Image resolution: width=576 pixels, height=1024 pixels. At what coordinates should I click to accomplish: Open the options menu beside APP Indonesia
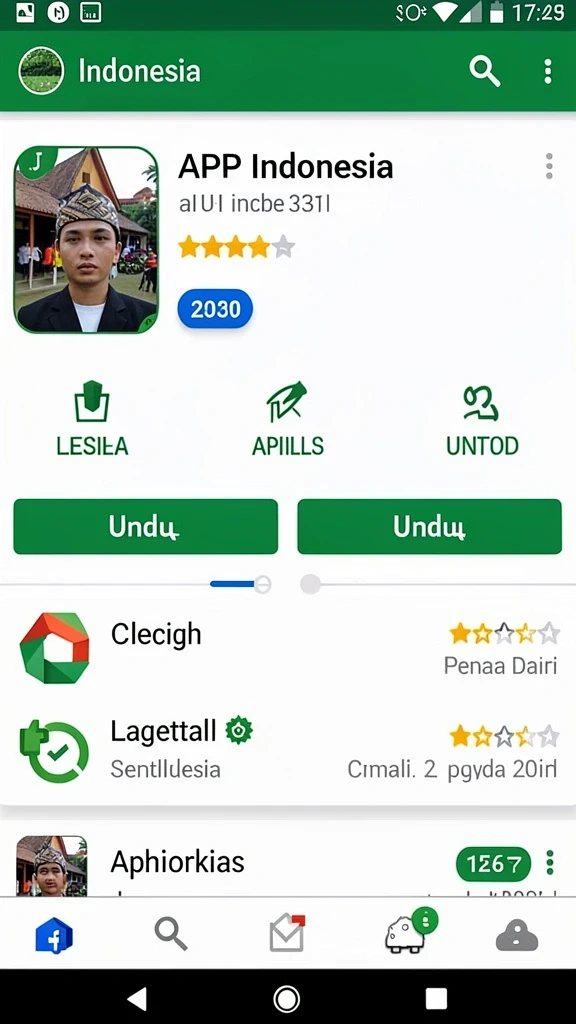[x=549, y=167]
